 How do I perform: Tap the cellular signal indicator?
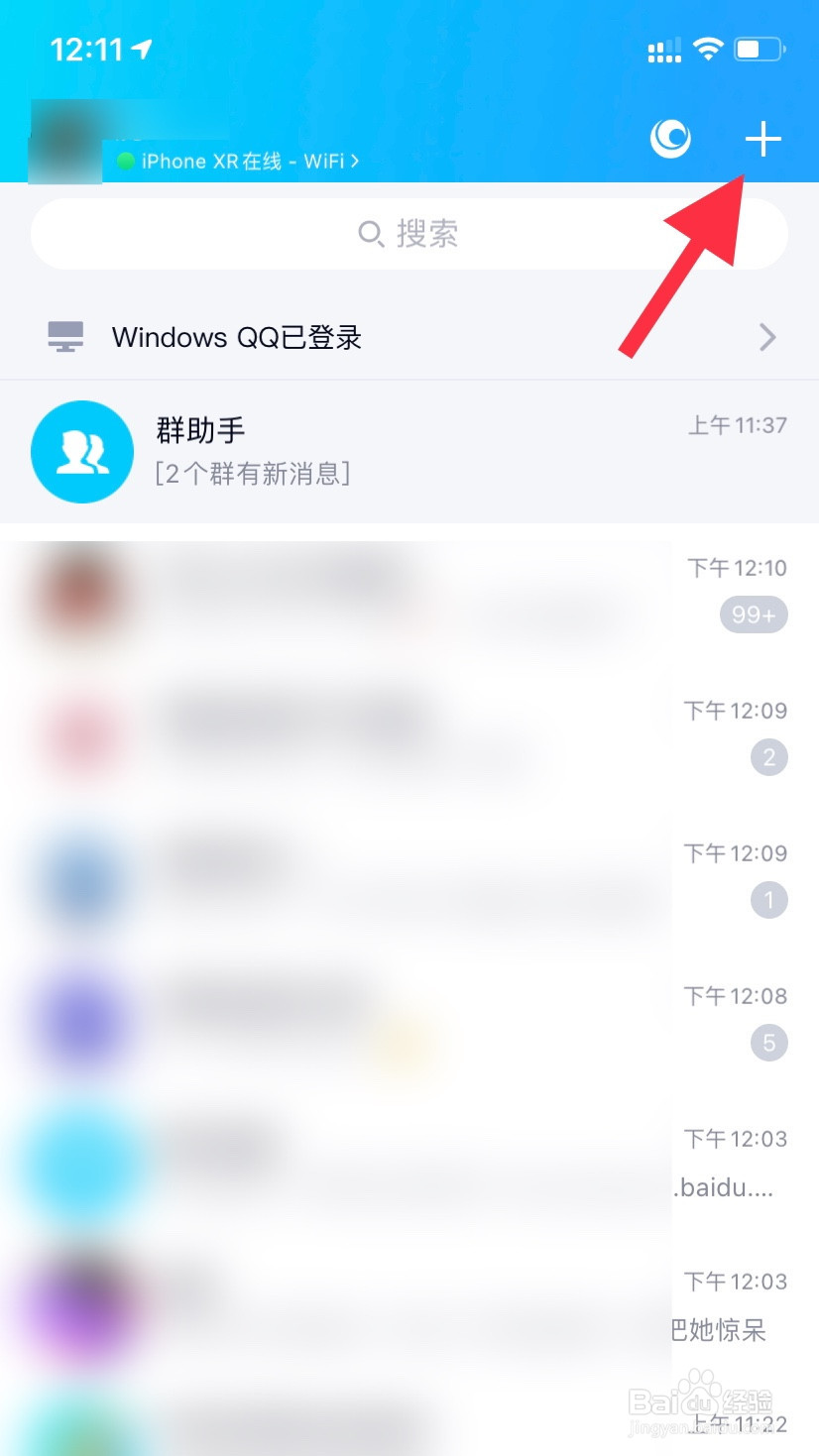(x=662, y=48)
